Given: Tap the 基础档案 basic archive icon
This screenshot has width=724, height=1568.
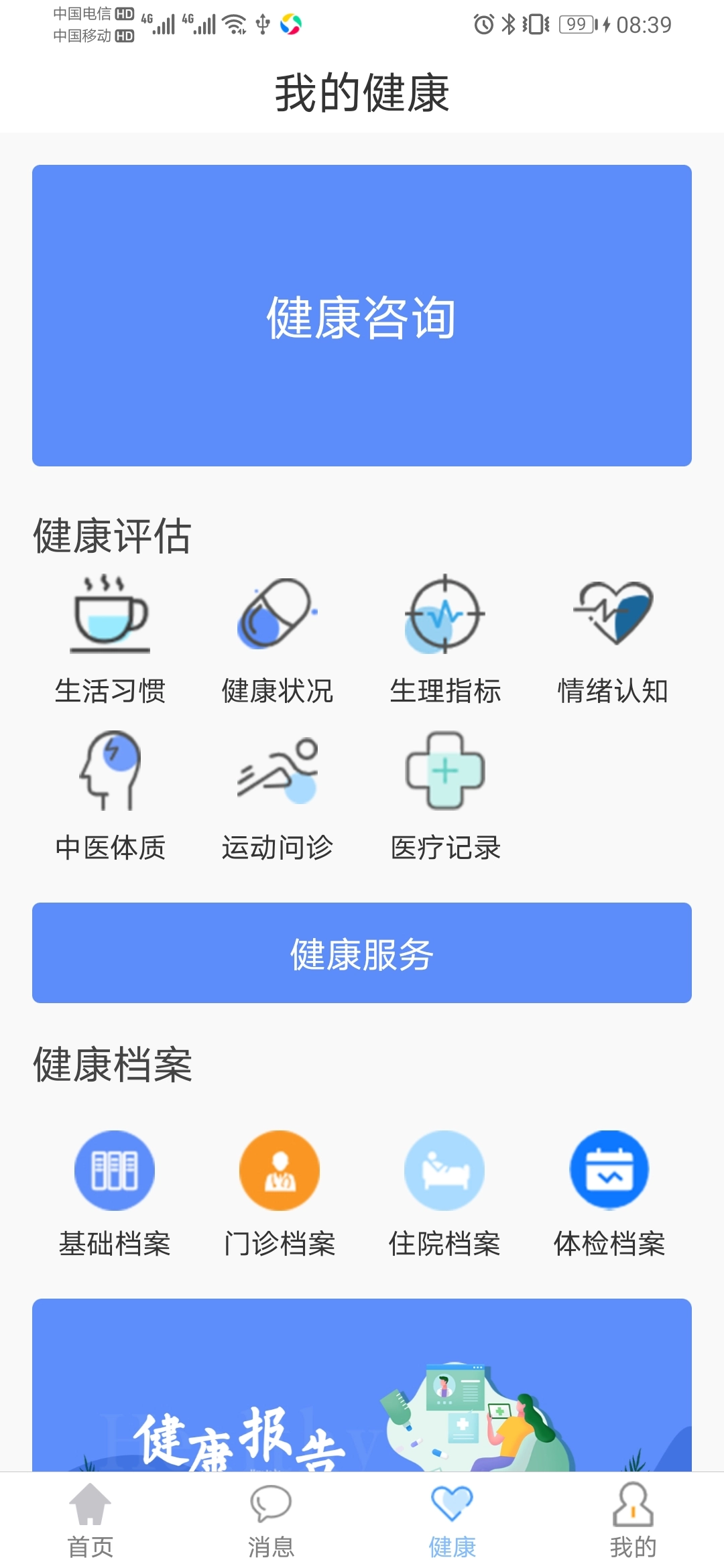Looking at the screenshot, I should [x=114, y=1169].
